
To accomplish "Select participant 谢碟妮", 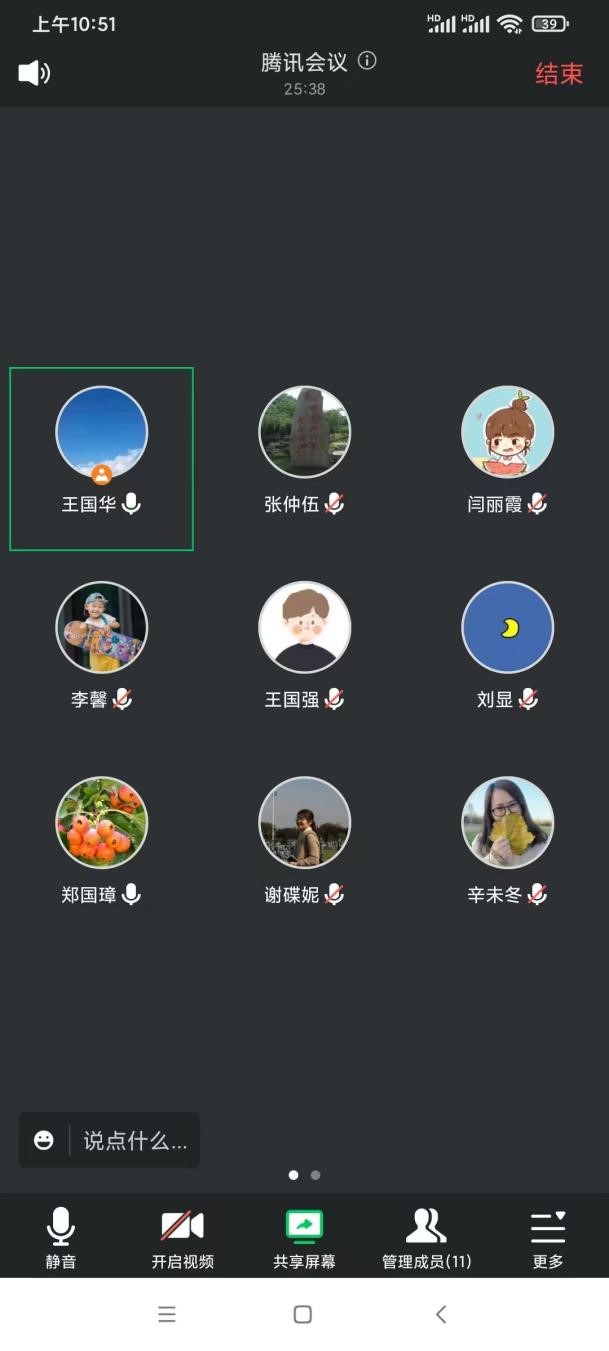I will coord(304,823).
